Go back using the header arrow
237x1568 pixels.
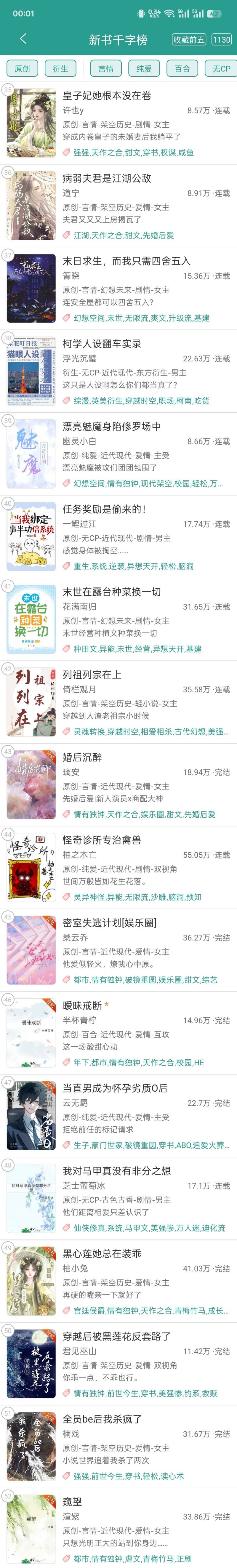(23, 39)
